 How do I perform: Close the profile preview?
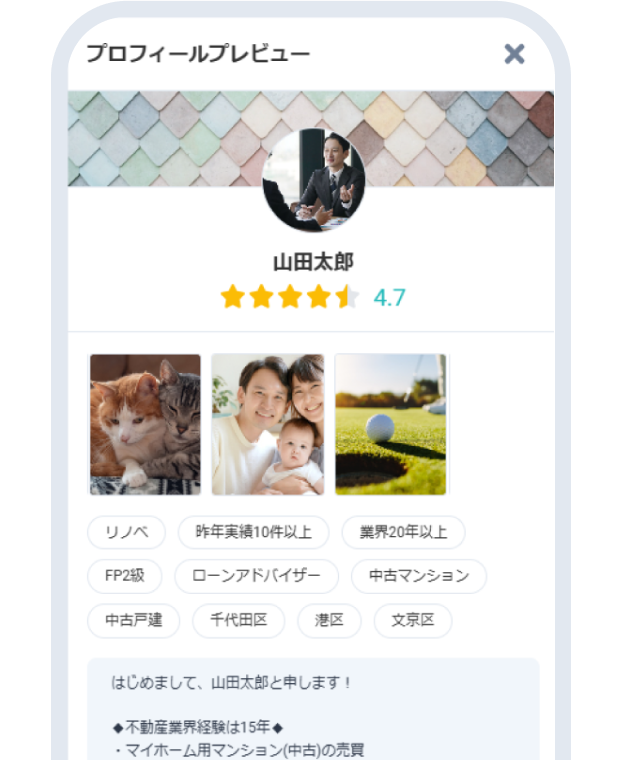[514, 54]
